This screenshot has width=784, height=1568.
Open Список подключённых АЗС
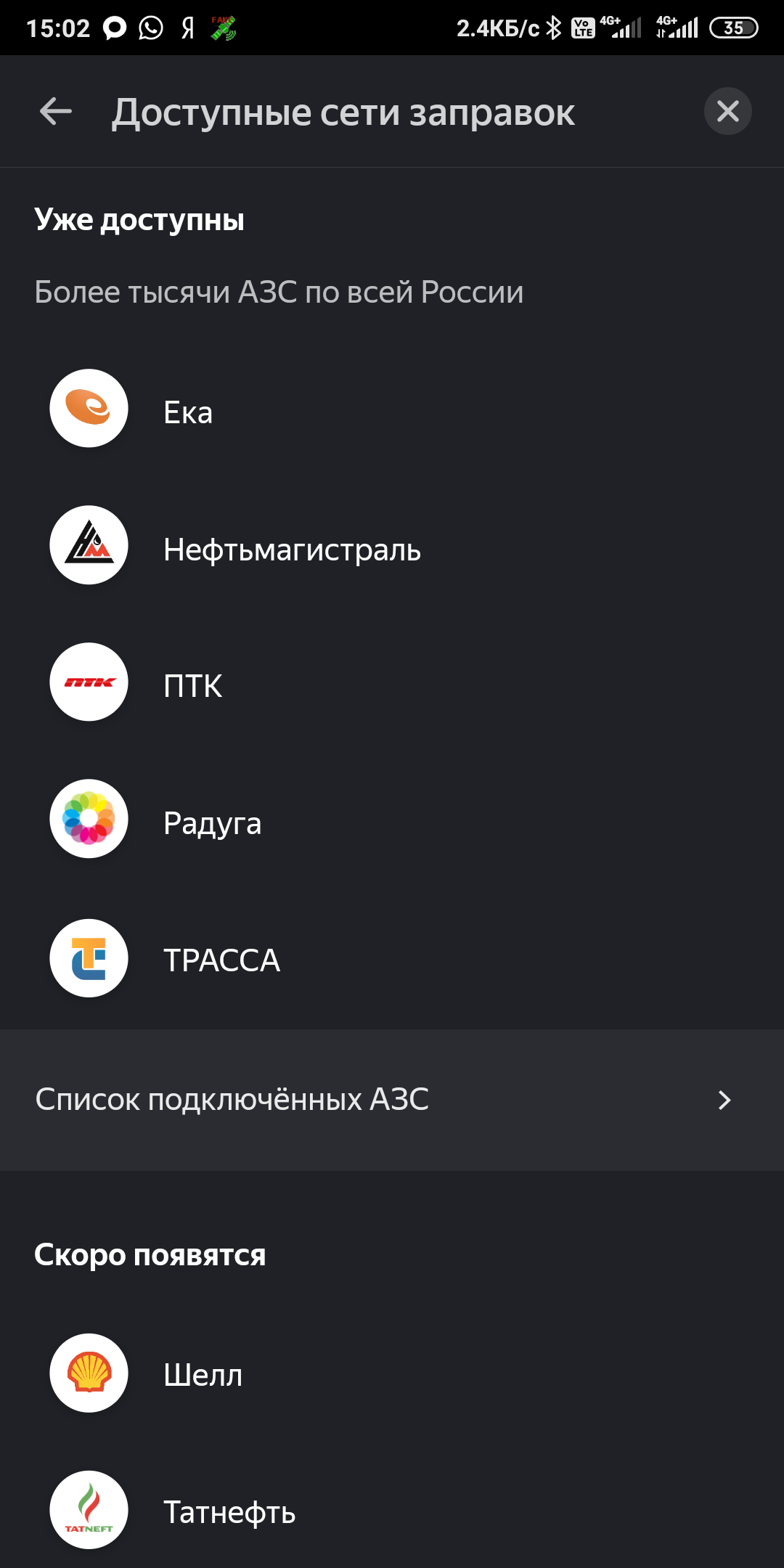[x=392, y=1100]
